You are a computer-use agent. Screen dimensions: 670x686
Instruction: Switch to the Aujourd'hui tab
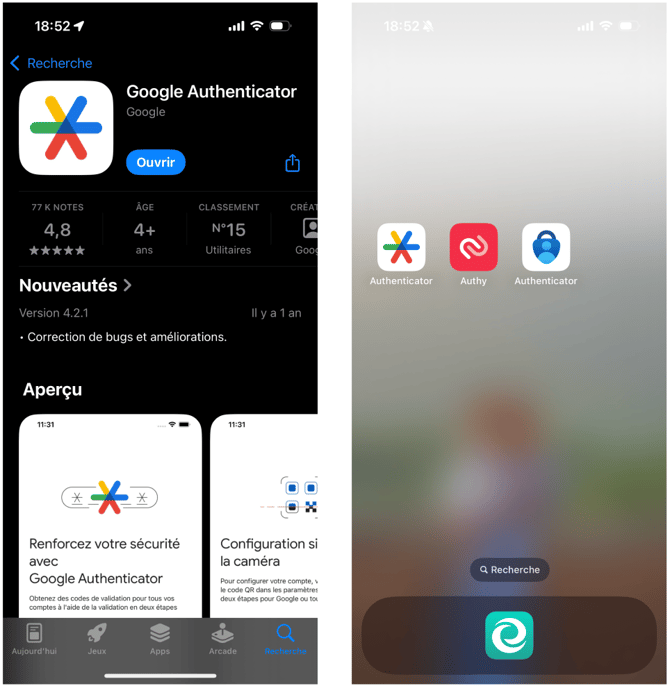point(34,638)
